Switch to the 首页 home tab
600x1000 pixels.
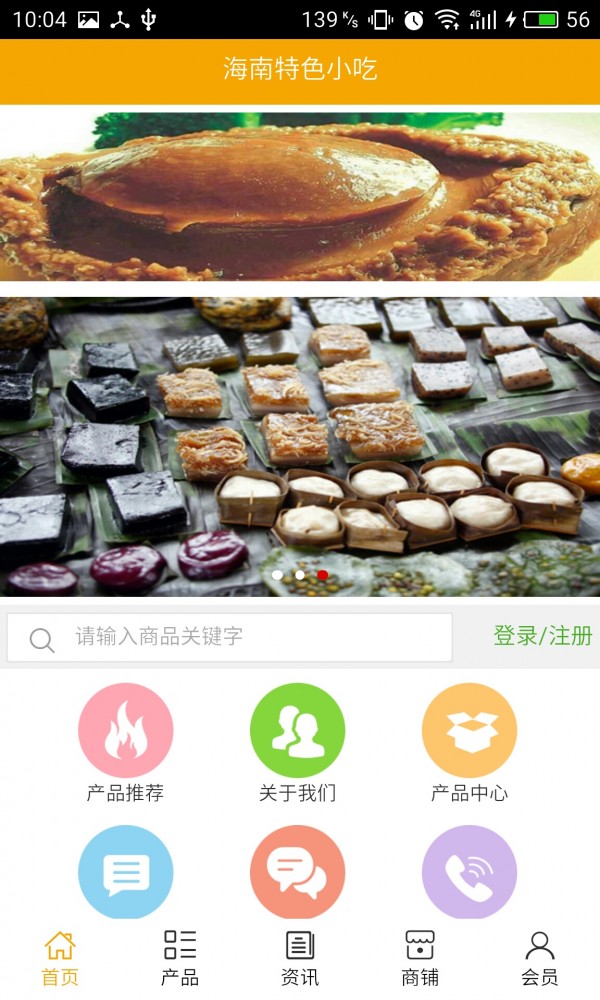pyautogui.click(x=60, y=957)
